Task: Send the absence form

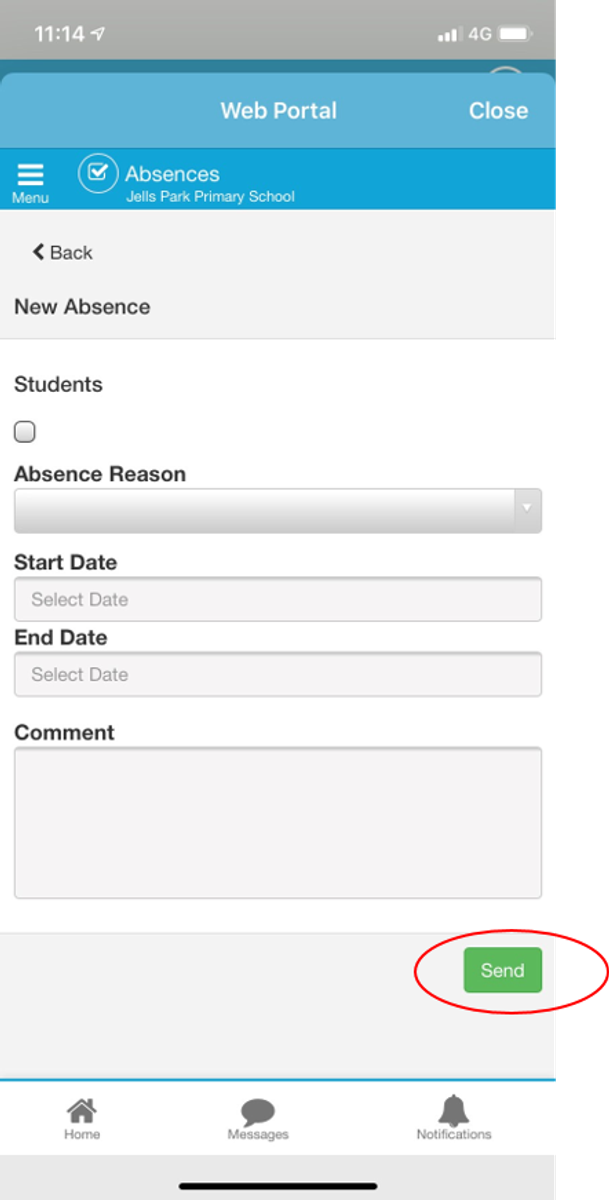Action: click(x=503, y=970)
